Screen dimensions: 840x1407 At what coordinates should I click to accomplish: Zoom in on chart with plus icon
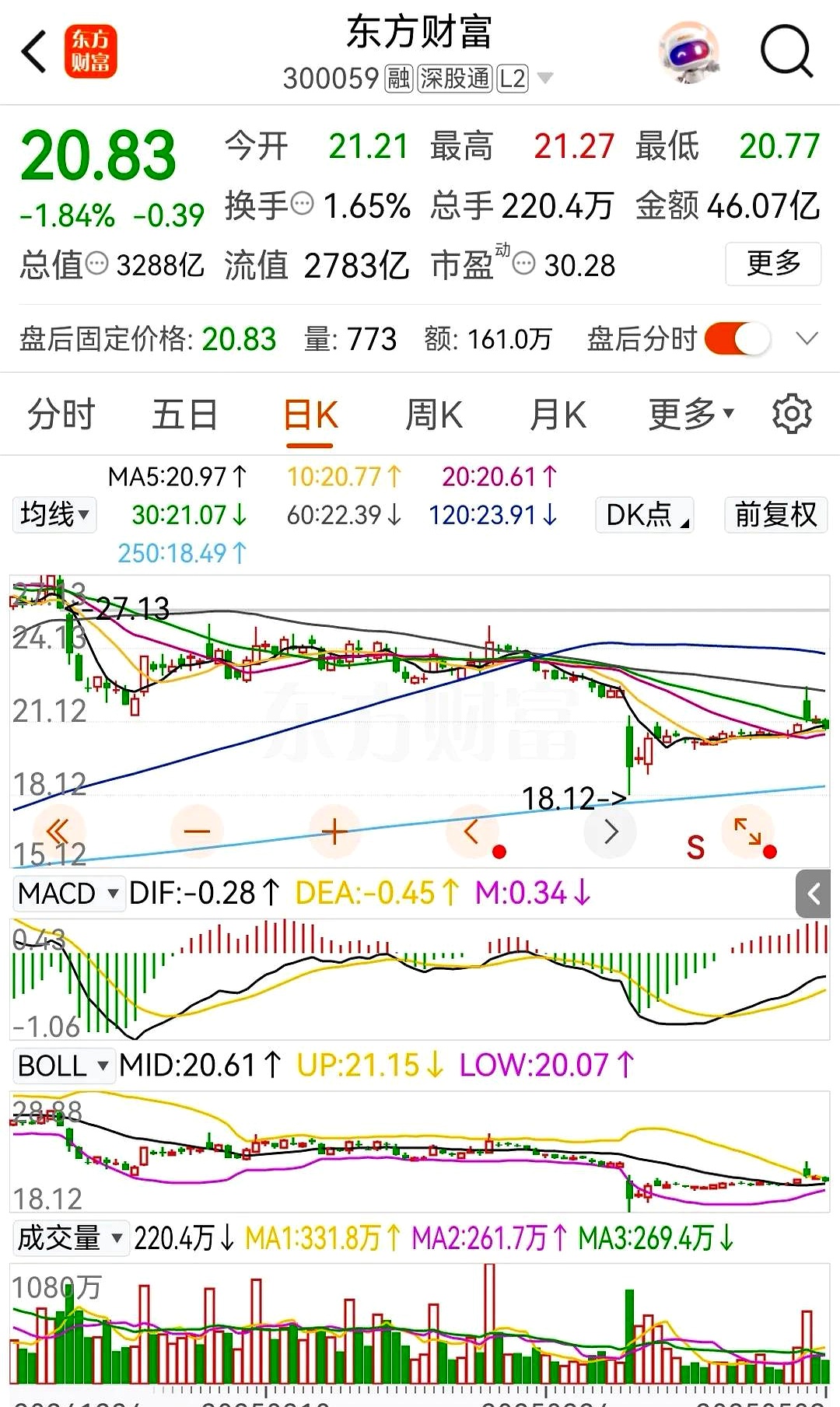pos(334,831)
